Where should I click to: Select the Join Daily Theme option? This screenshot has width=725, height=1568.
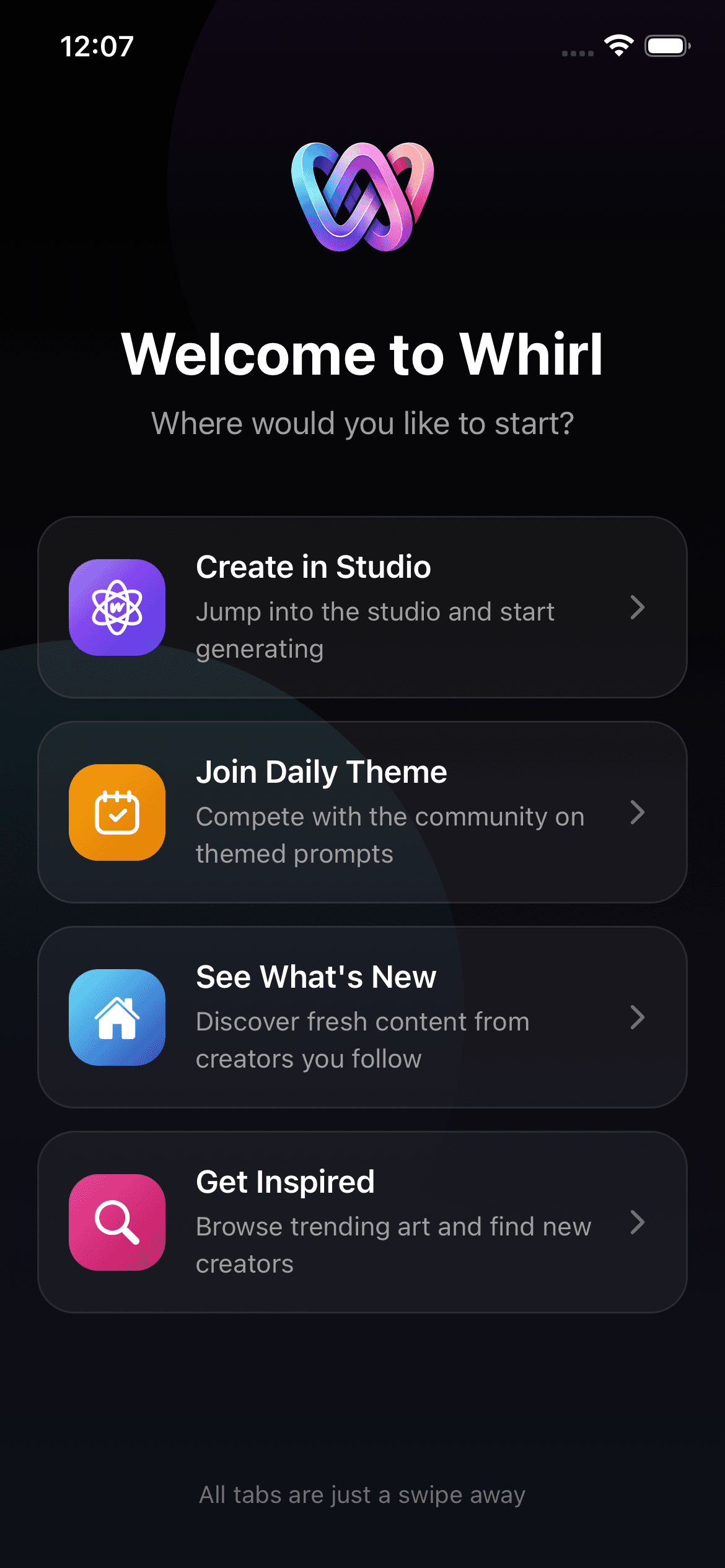pyautogui.click(x=362, y=812)
